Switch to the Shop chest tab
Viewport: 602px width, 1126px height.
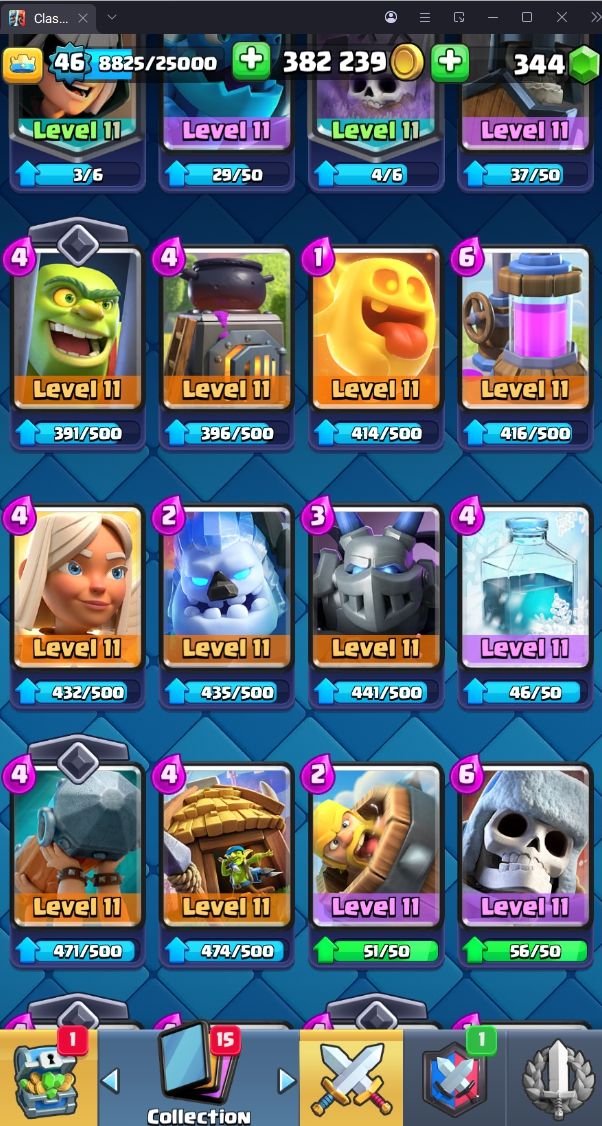click(x=47, y=1080)
